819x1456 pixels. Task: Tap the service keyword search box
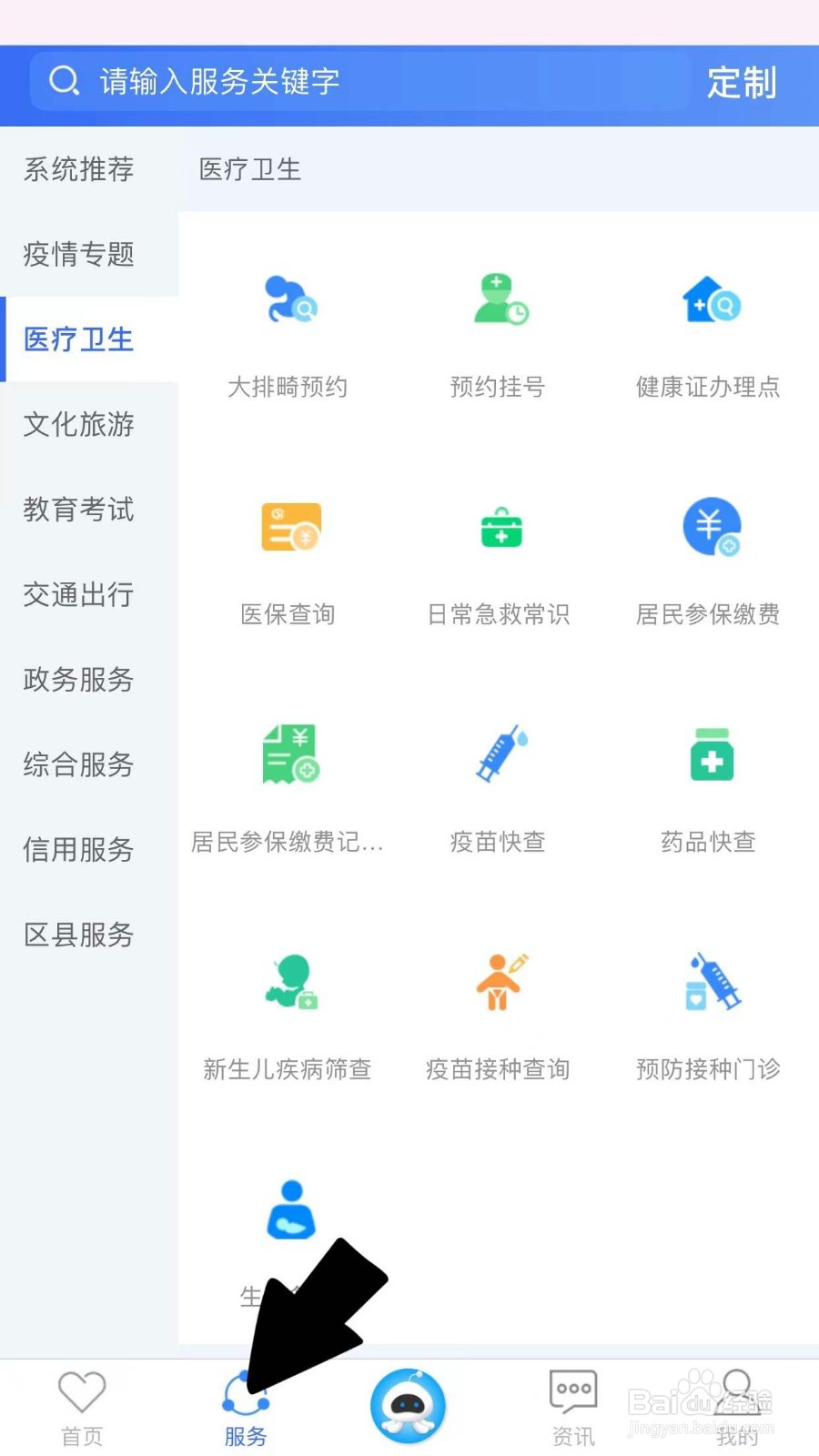[x=364, y=82]
